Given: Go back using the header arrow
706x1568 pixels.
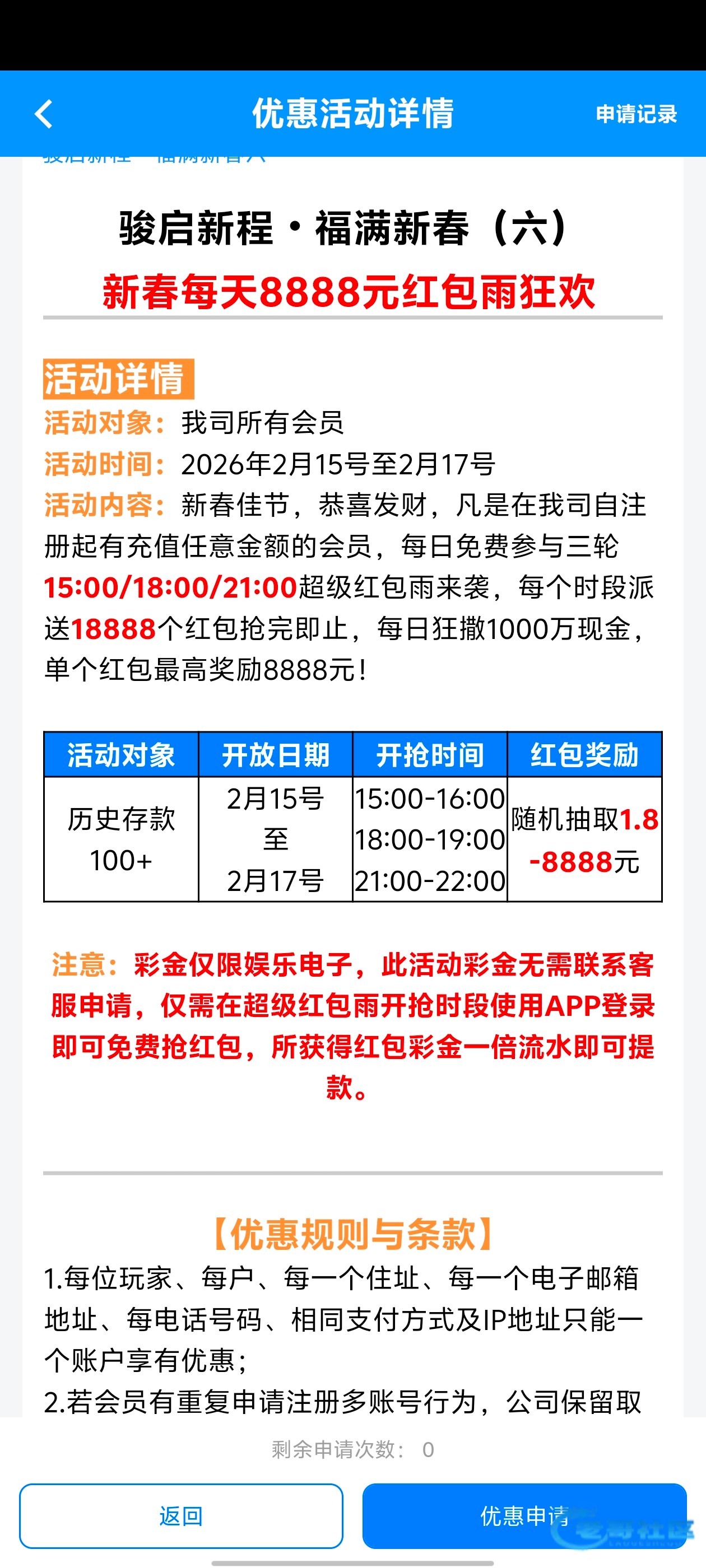Looking at the screenshot, I should point(44,114).
